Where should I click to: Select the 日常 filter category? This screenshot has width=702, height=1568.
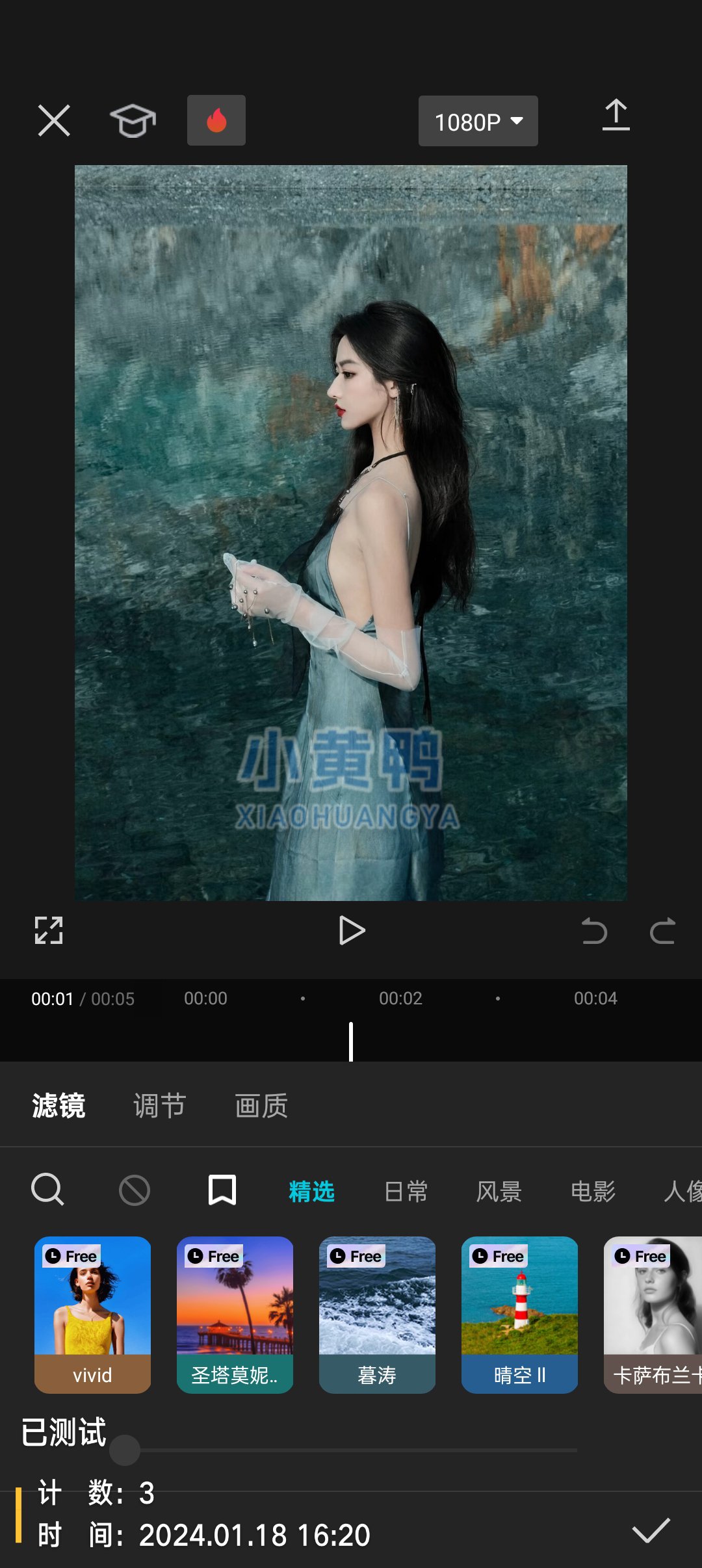tap(406, 1190)
